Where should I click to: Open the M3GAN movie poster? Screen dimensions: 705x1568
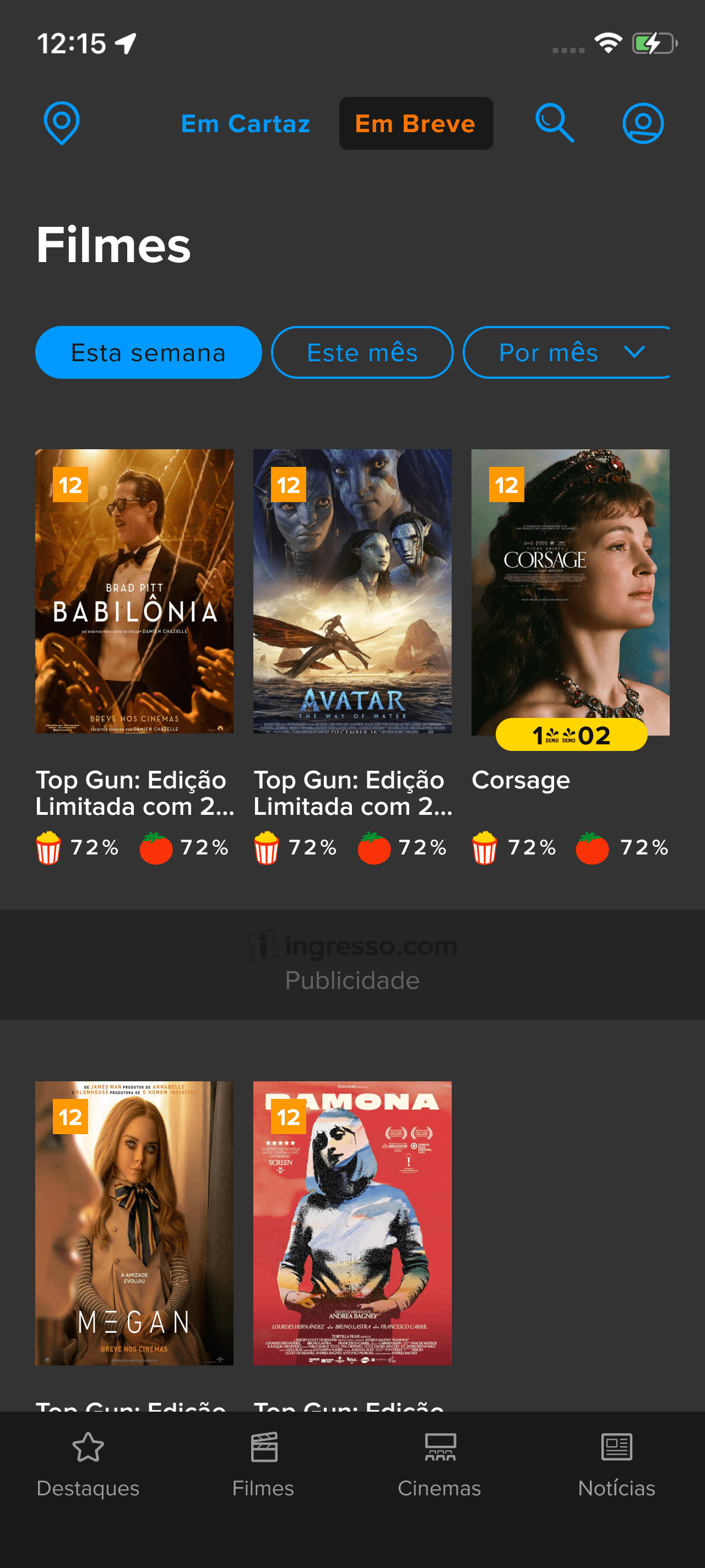(134, 1223)
